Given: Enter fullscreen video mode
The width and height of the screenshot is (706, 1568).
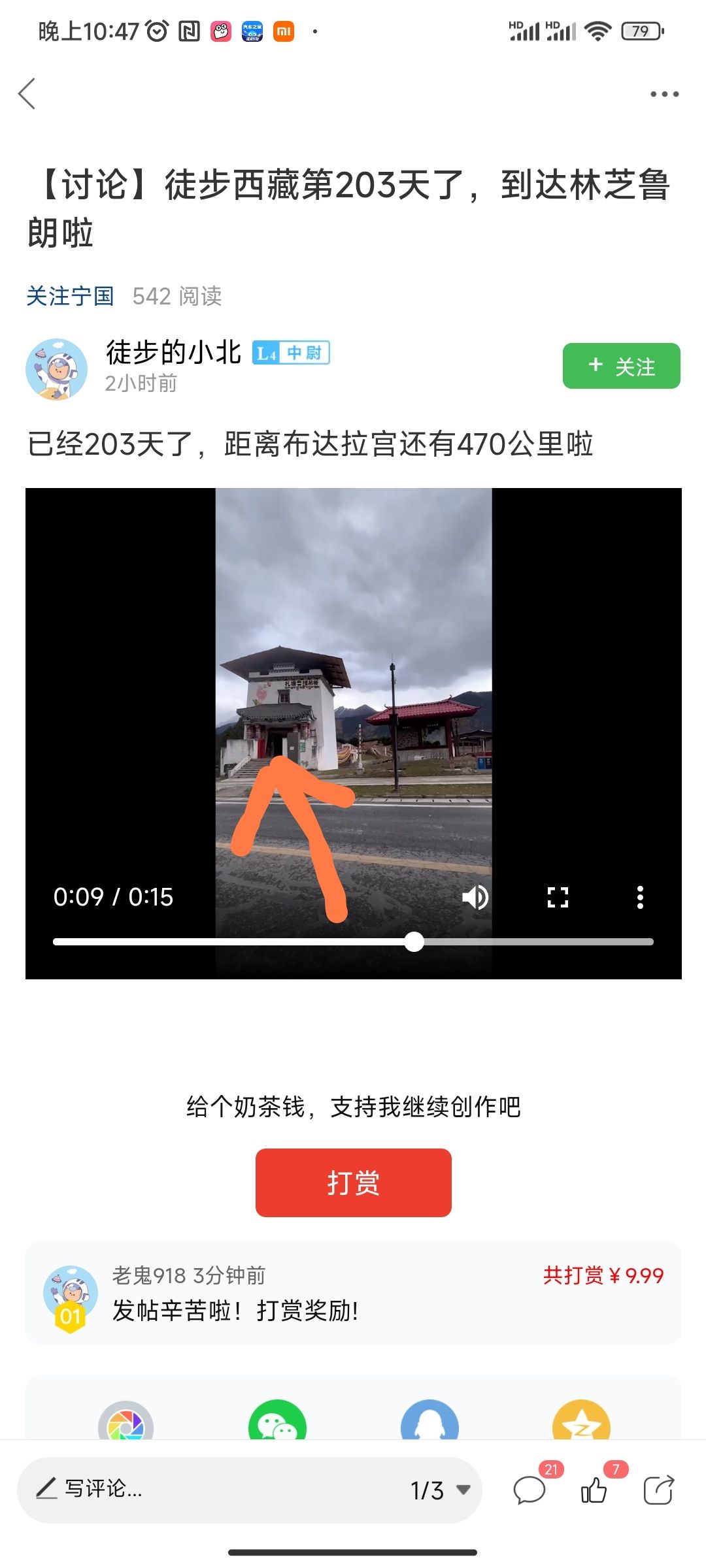Looking at the screenshot, I should (558, 897).
